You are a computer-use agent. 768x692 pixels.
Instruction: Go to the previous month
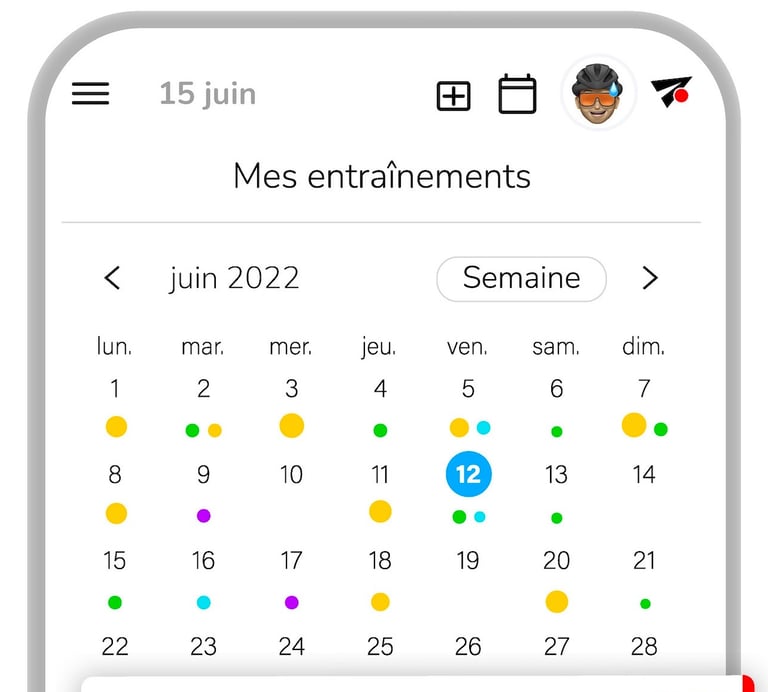pos(113,278)
